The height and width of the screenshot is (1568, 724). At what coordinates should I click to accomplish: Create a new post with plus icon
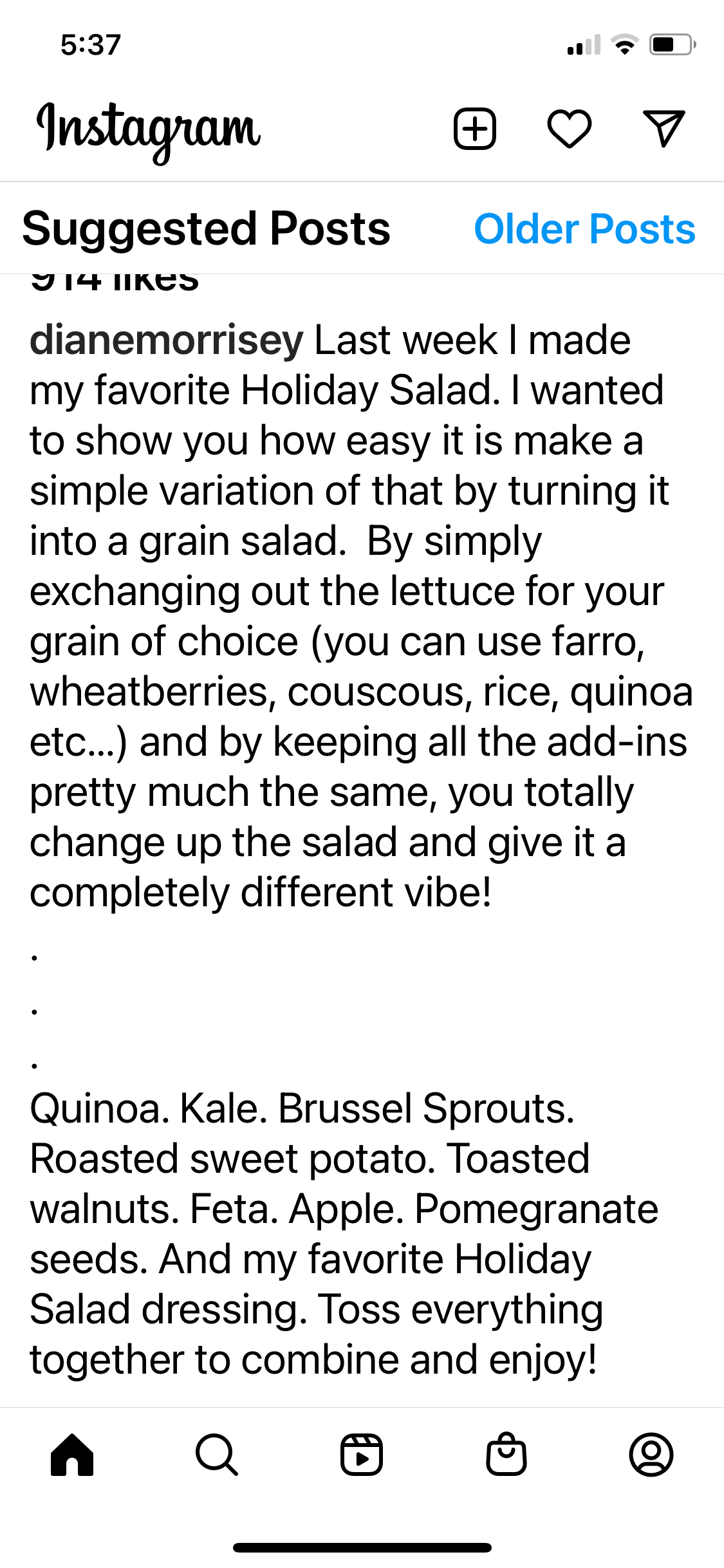[475, 129]
